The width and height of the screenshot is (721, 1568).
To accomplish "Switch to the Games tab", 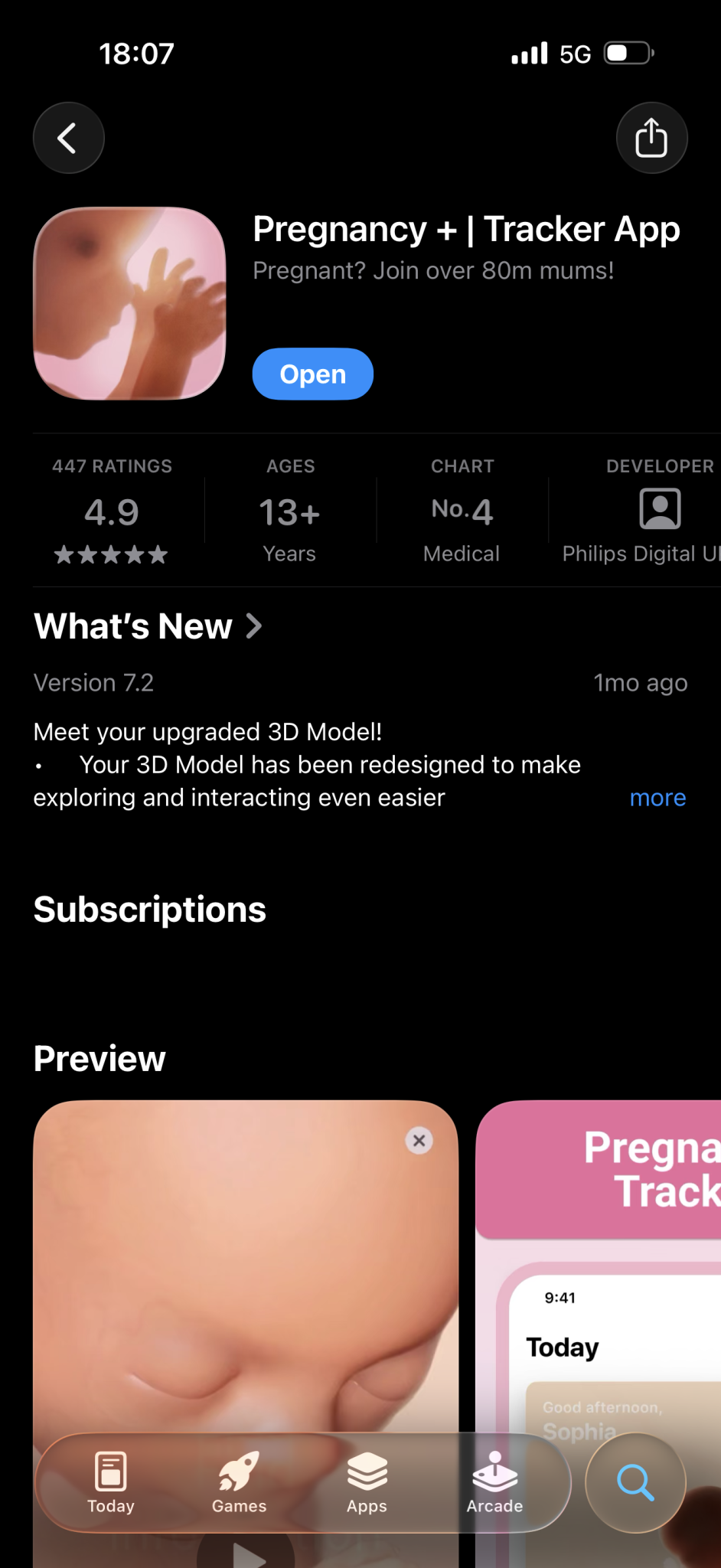I will pyautogui.click(x=239, y=1483).
